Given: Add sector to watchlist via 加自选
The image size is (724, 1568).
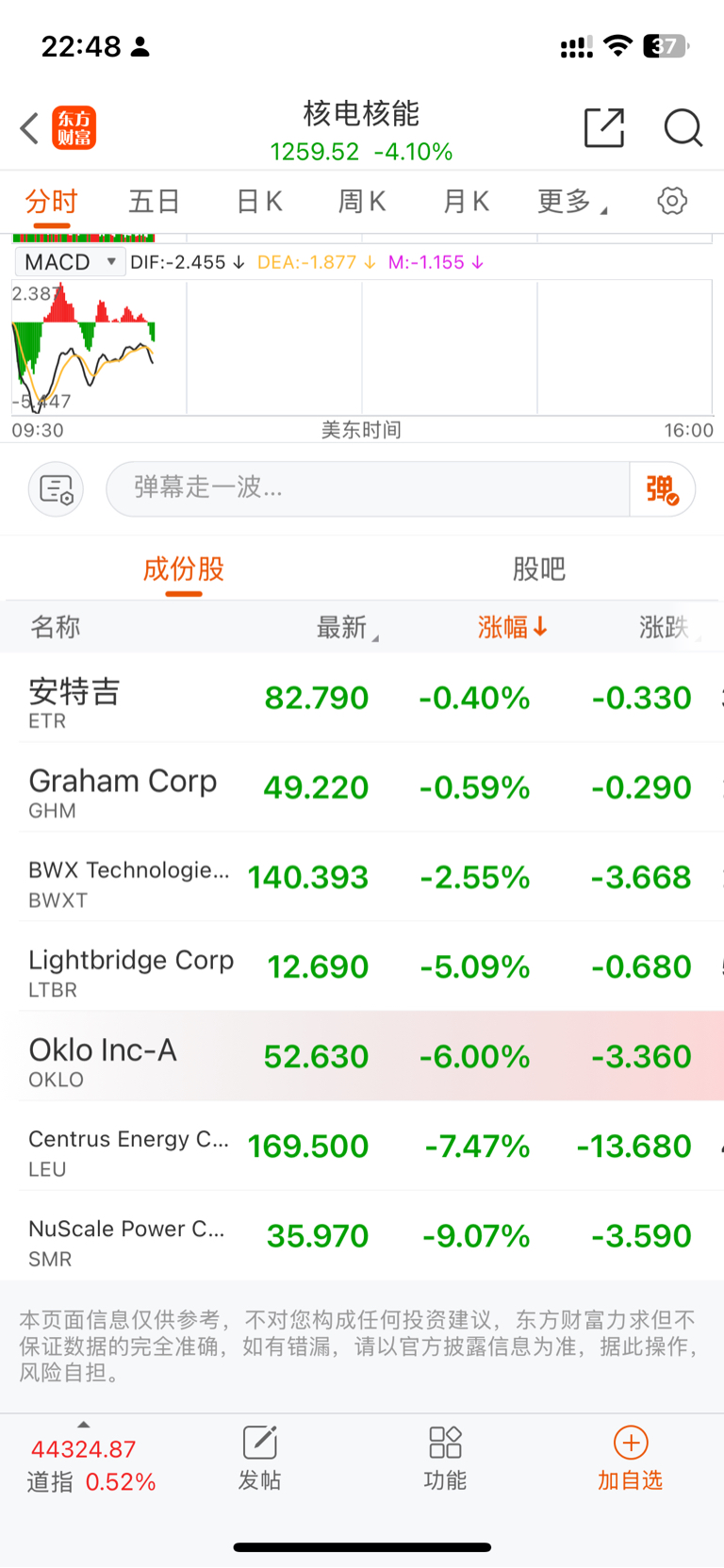Looking at the screenshot, I should [x=630, y=1459].
